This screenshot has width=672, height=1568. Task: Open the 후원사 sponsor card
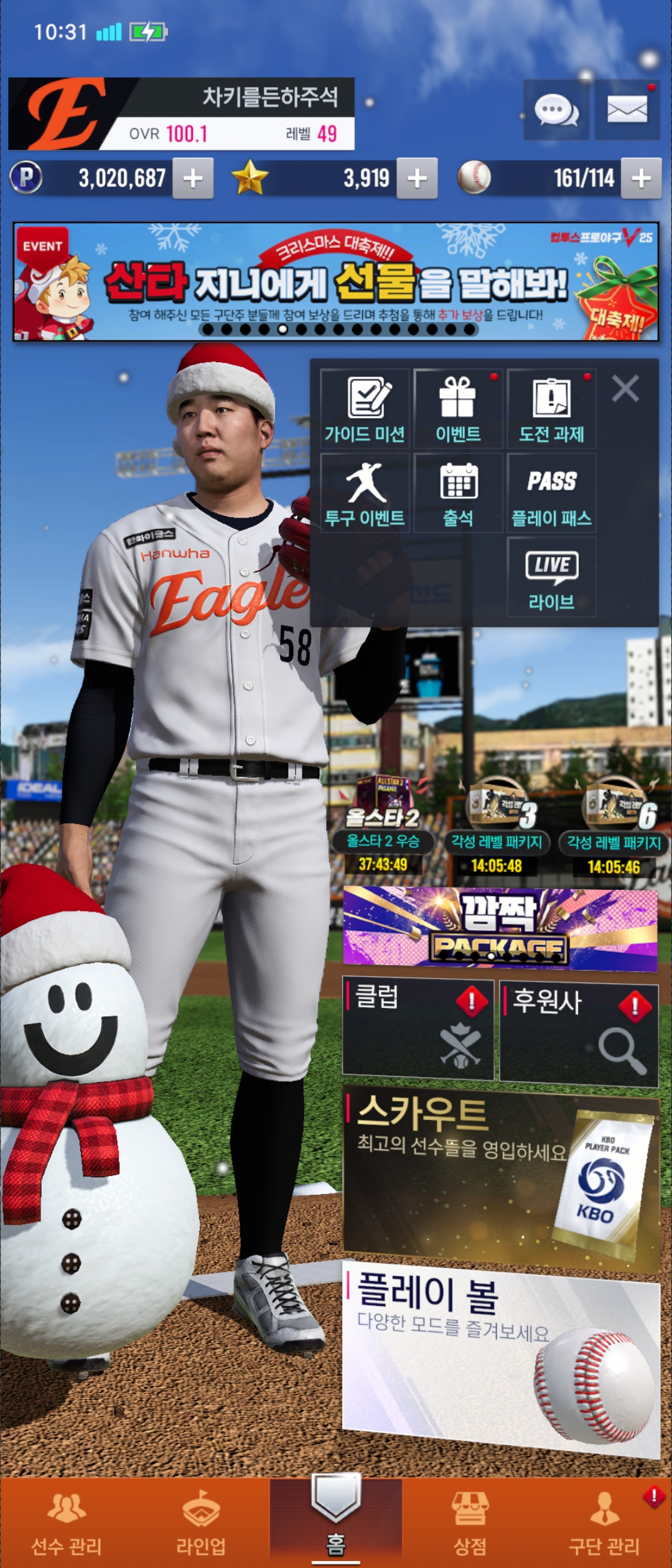pyautogui.click(x=579, y=1033)
